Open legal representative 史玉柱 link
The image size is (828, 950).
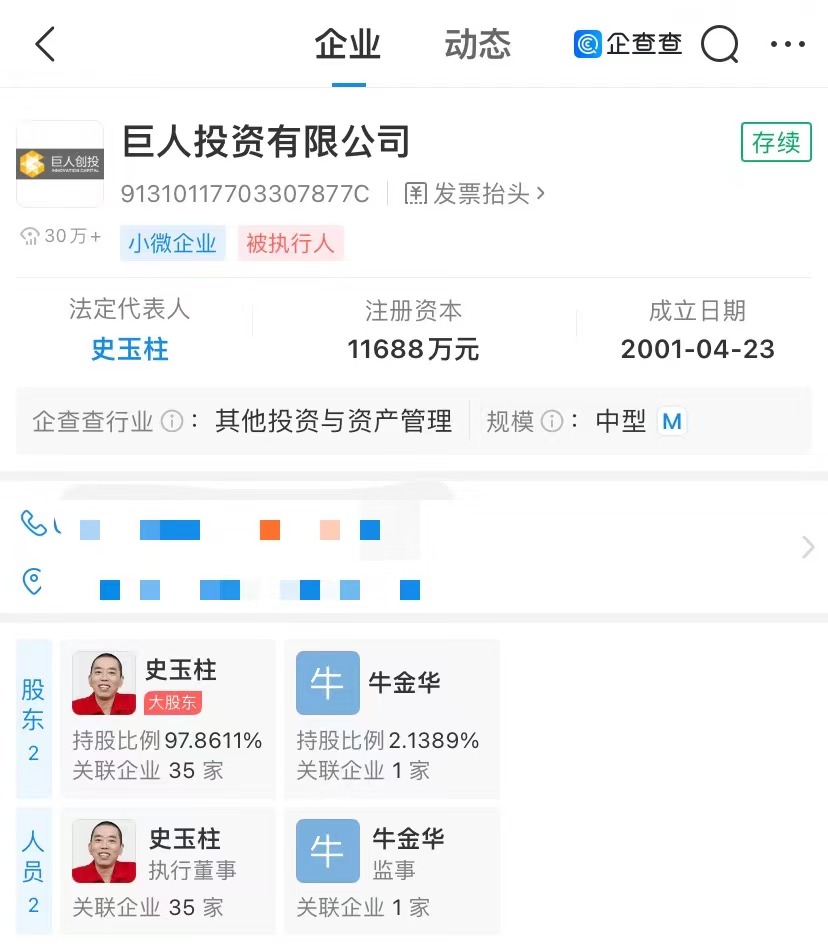point(130,349)
